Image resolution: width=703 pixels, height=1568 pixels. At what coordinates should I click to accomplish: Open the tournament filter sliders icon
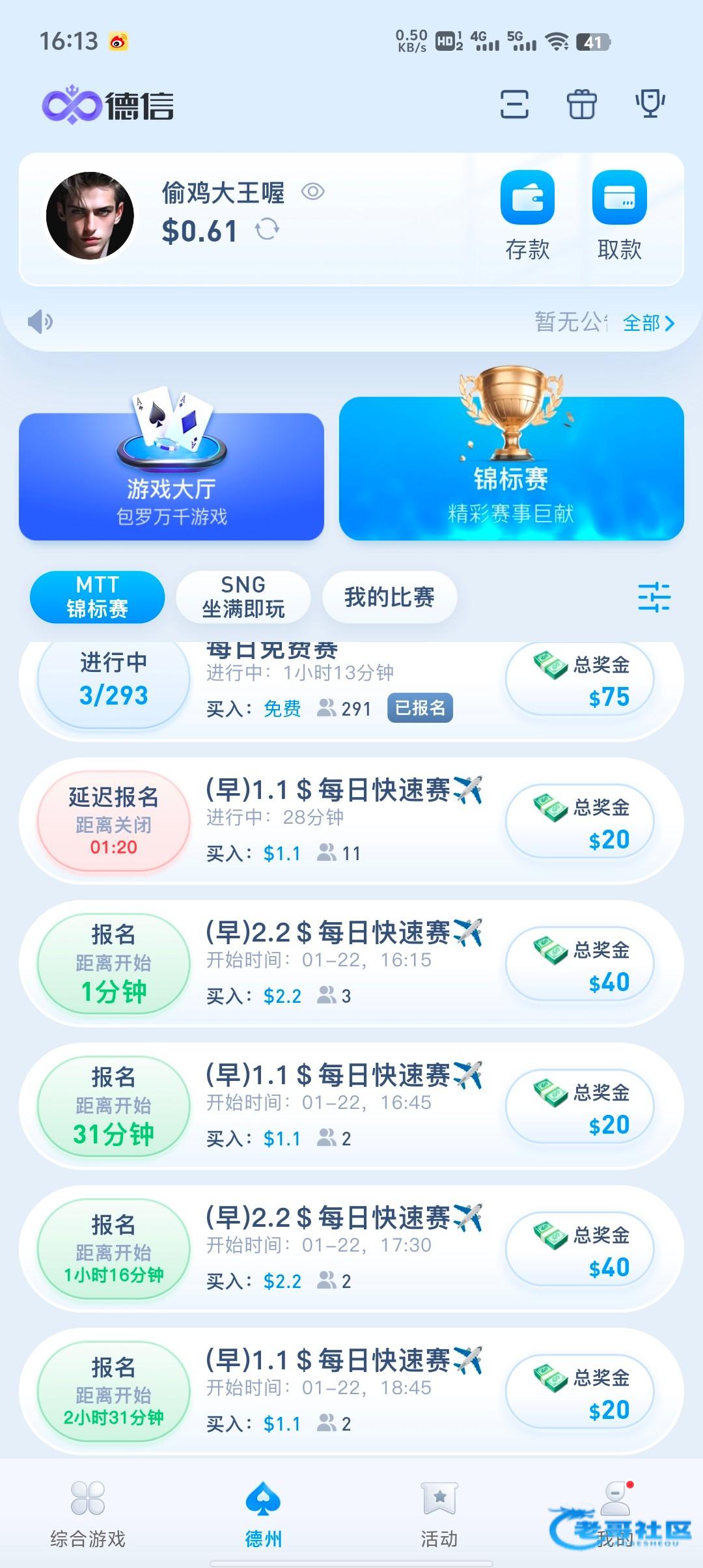[x=654, y=597]
